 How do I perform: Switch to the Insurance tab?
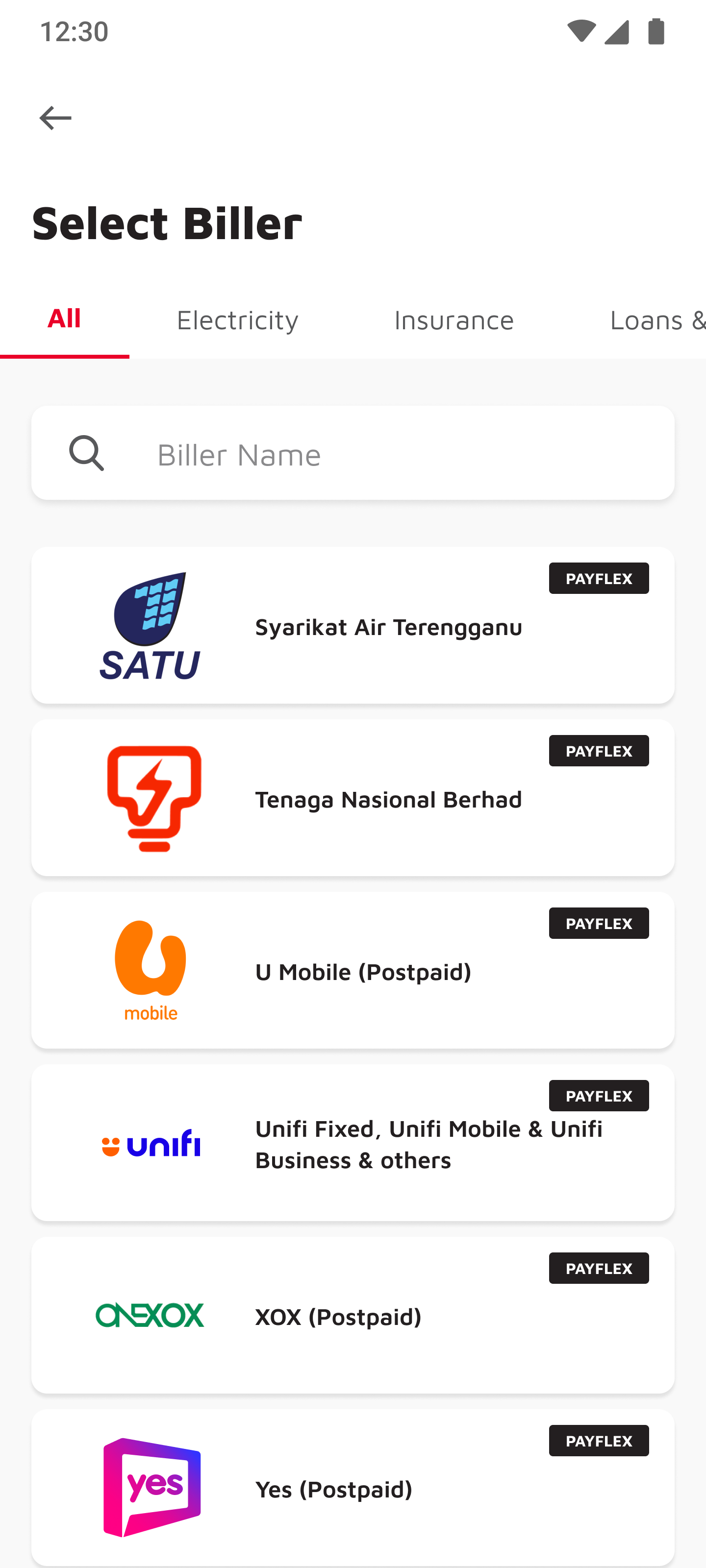click(x=454, y=319)
